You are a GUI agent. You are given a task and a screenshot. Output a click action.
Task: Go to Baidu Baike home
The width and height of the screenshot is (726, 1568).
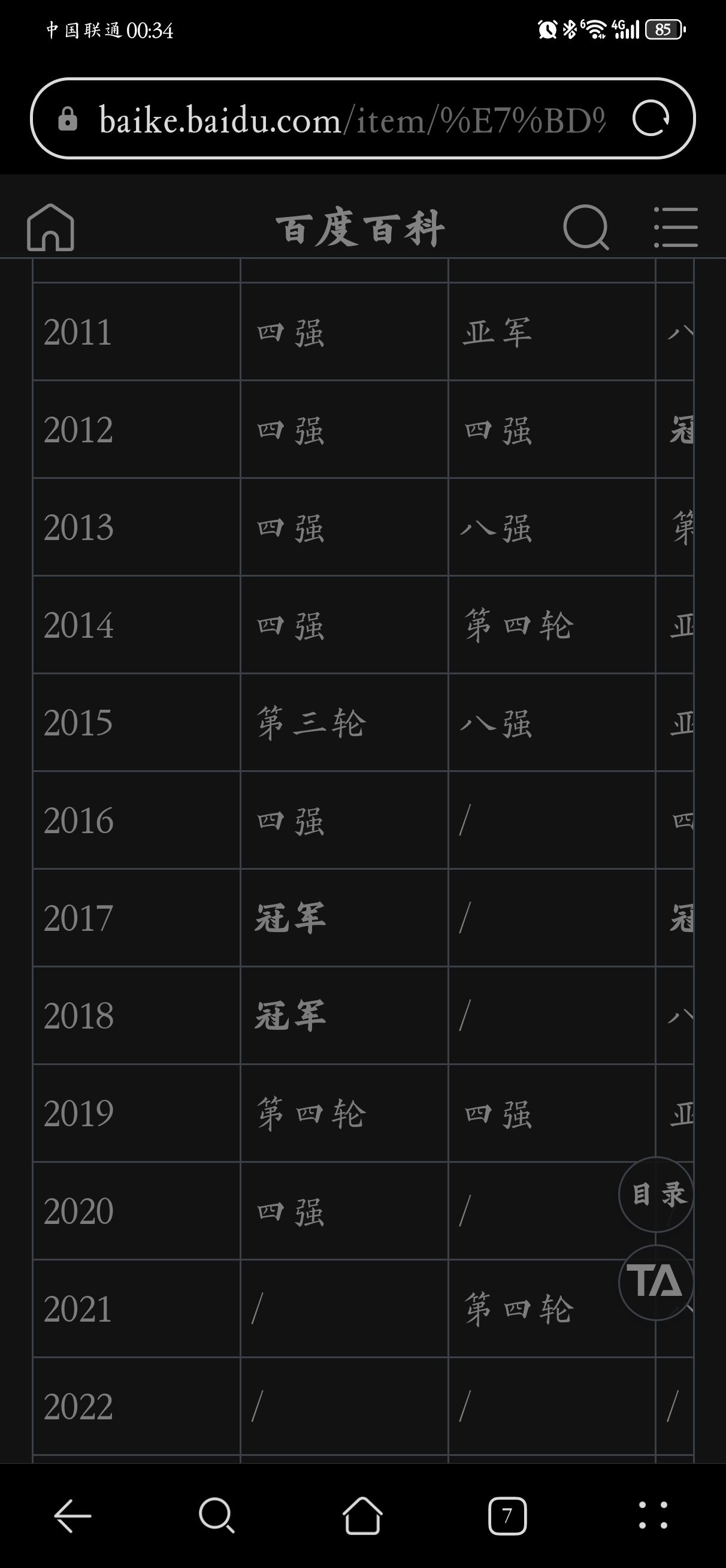pos(50,227)
